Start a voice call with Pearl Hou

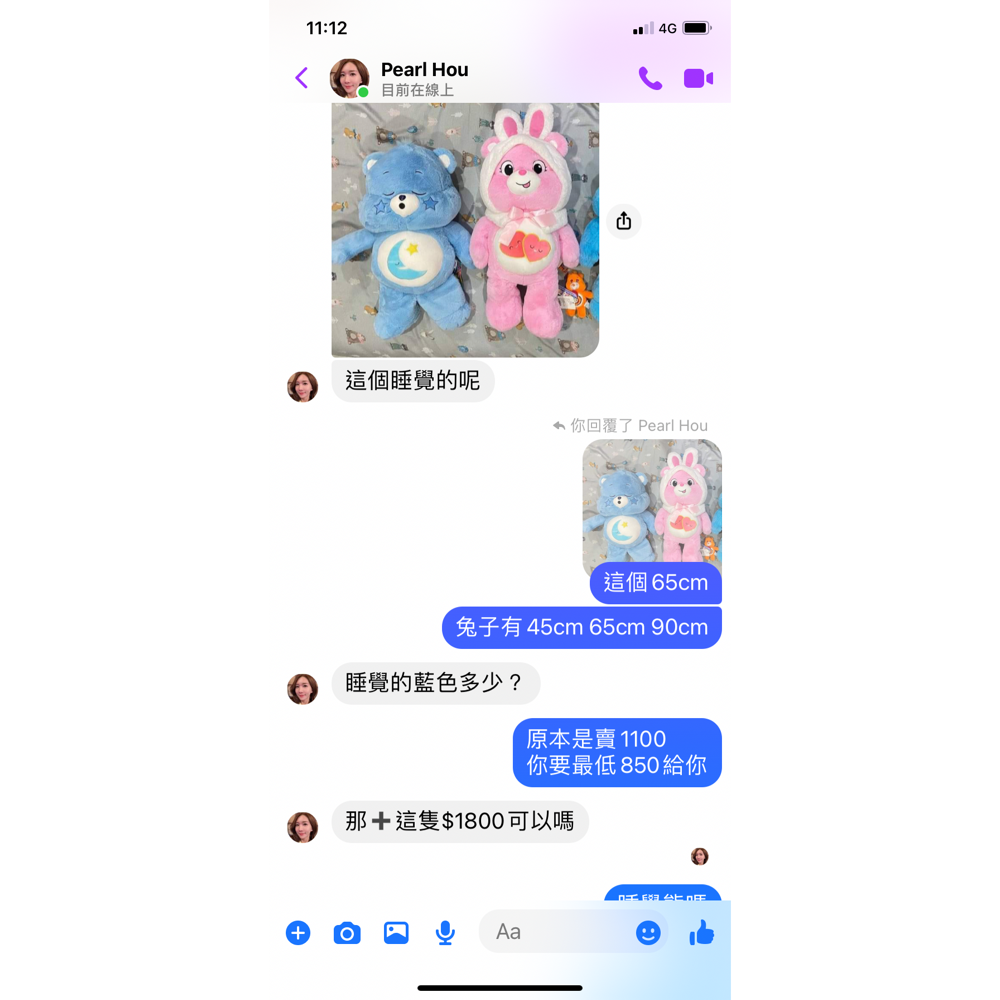[650, 78]
